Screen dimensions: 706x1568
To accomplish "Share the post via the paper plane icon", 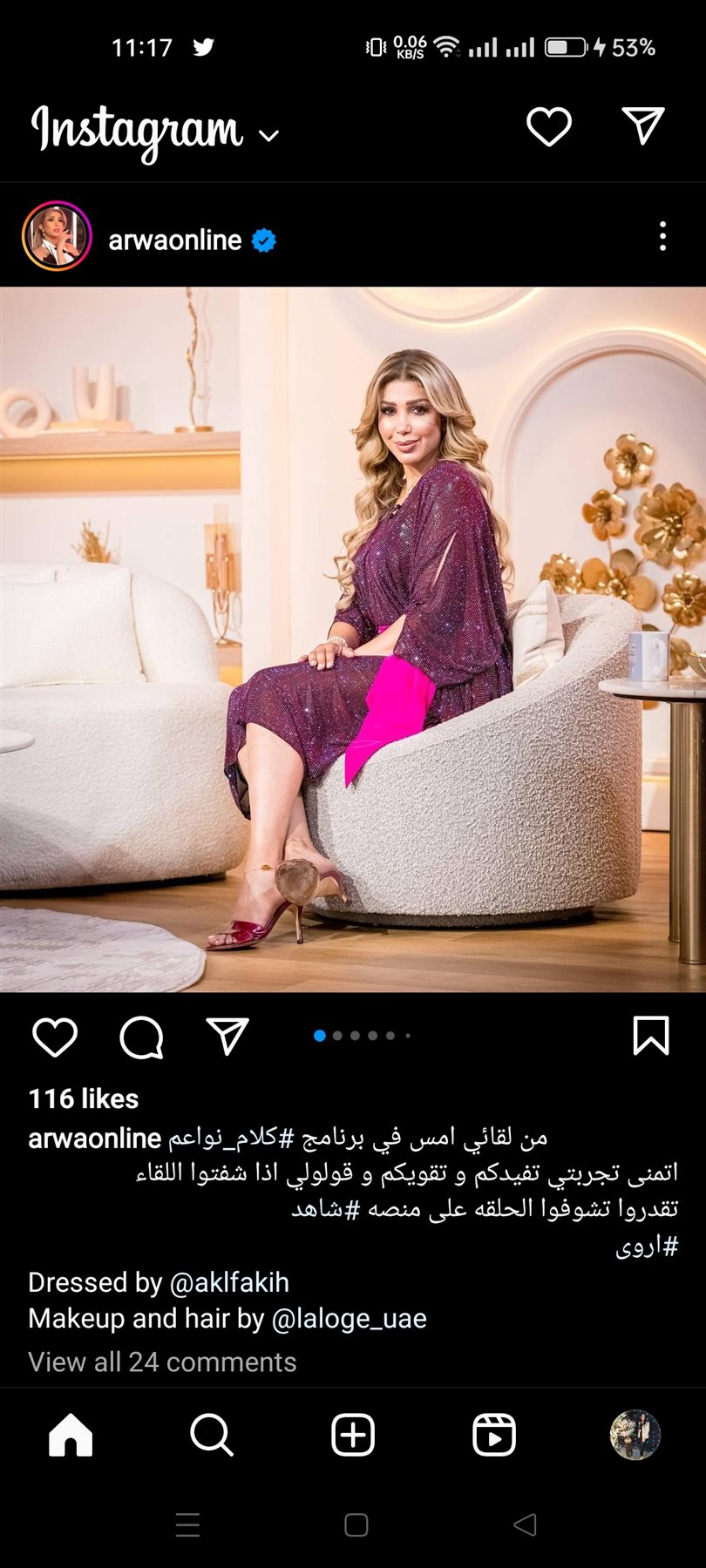I will [227, 1037].
